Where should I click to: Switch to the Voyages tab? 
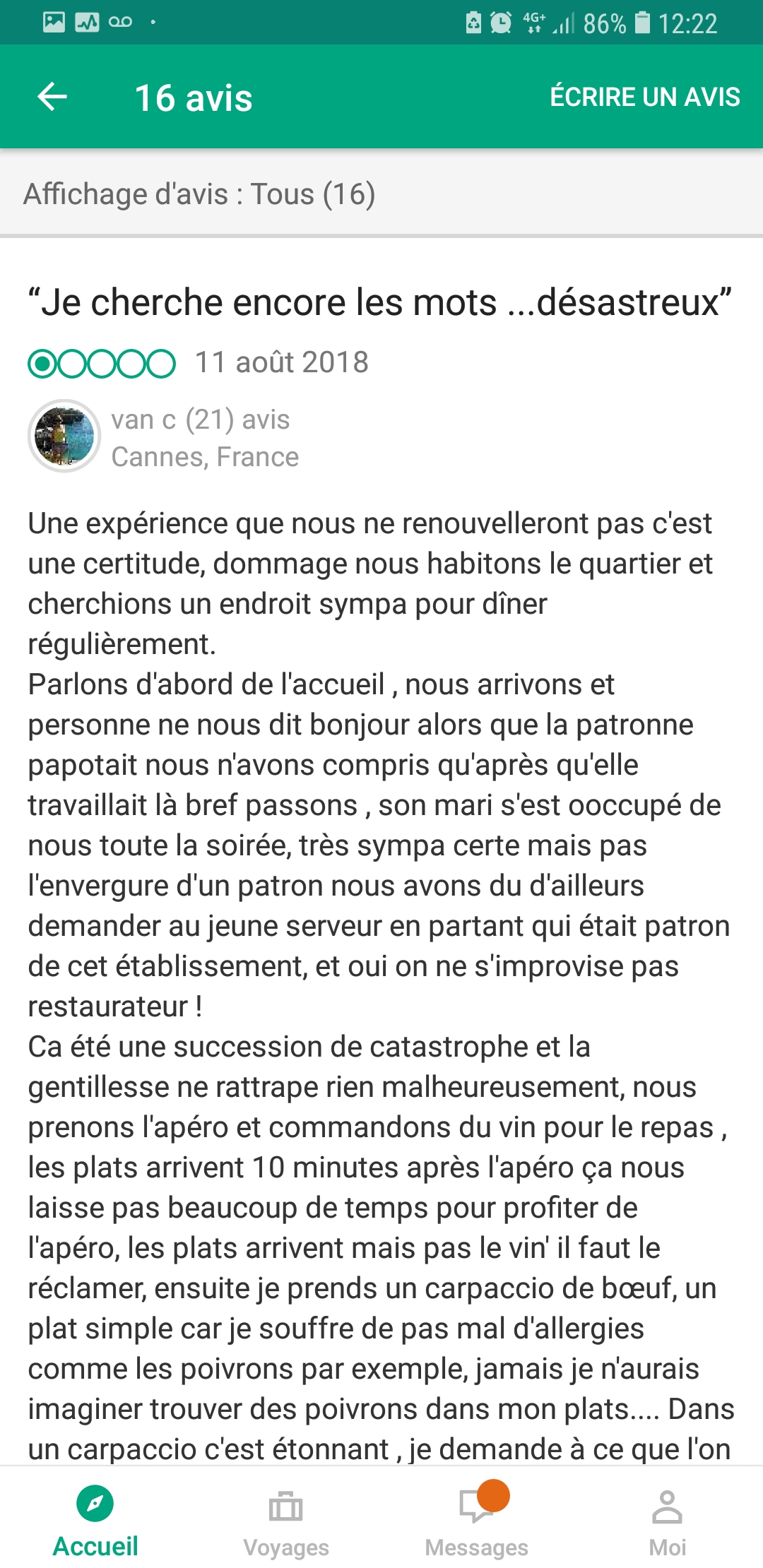[x=286, y=1519]
